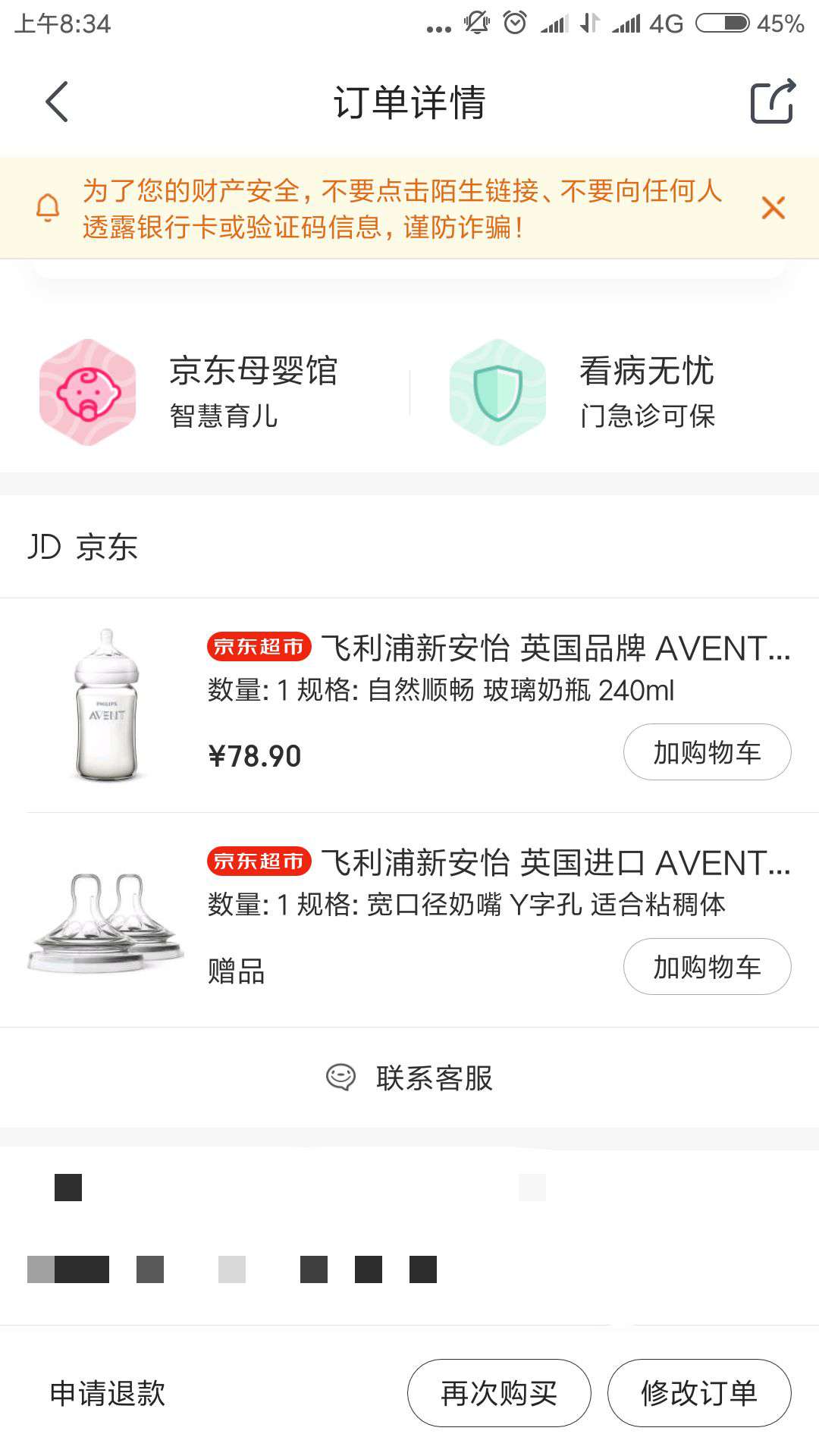Open 联系客服 customer service
The image size is (819, 1456).
(434, 1077)
